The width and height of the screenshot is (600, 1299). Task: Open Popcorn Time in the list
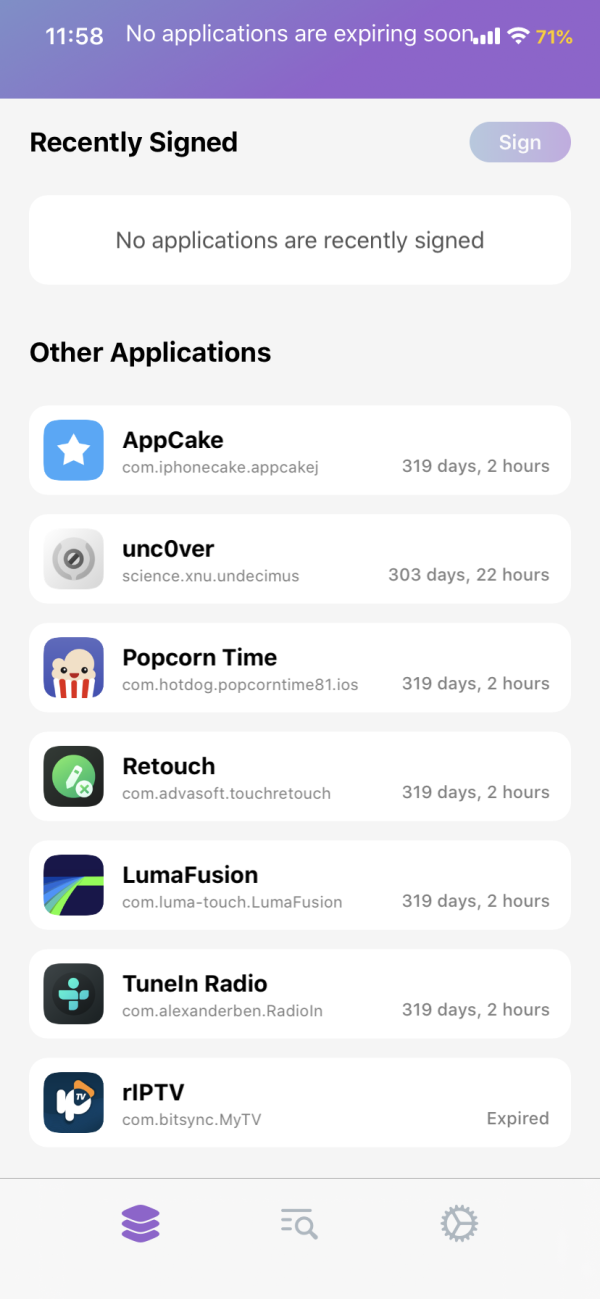click(299, 668)
